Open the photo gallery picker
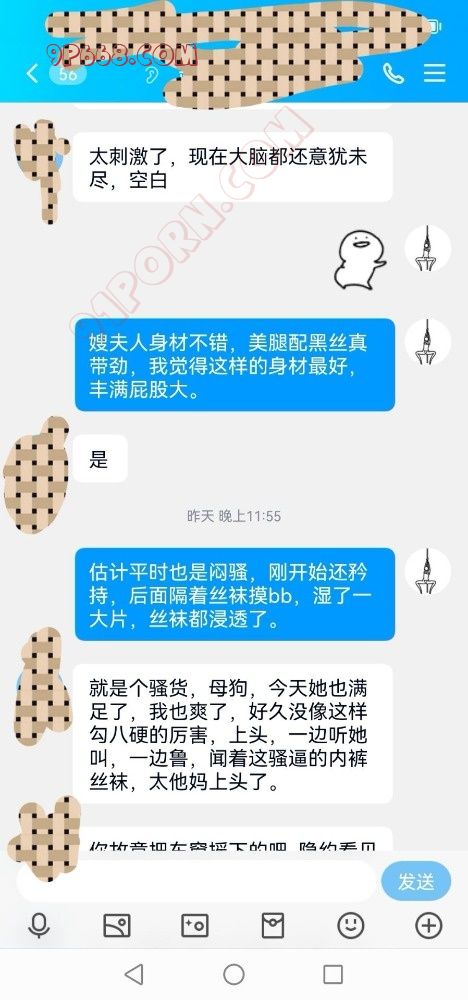Image resolution: width=468 pixels, height=1000 pixels. (117, 925)
